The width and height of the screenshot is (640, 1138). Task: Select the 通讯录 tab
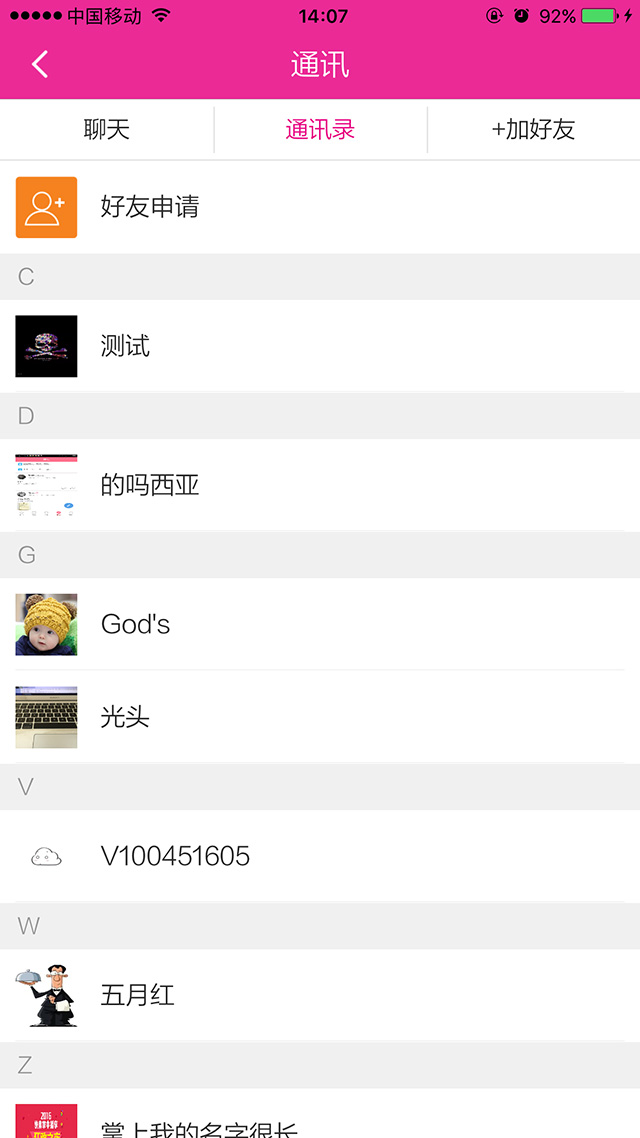[320, 130]
